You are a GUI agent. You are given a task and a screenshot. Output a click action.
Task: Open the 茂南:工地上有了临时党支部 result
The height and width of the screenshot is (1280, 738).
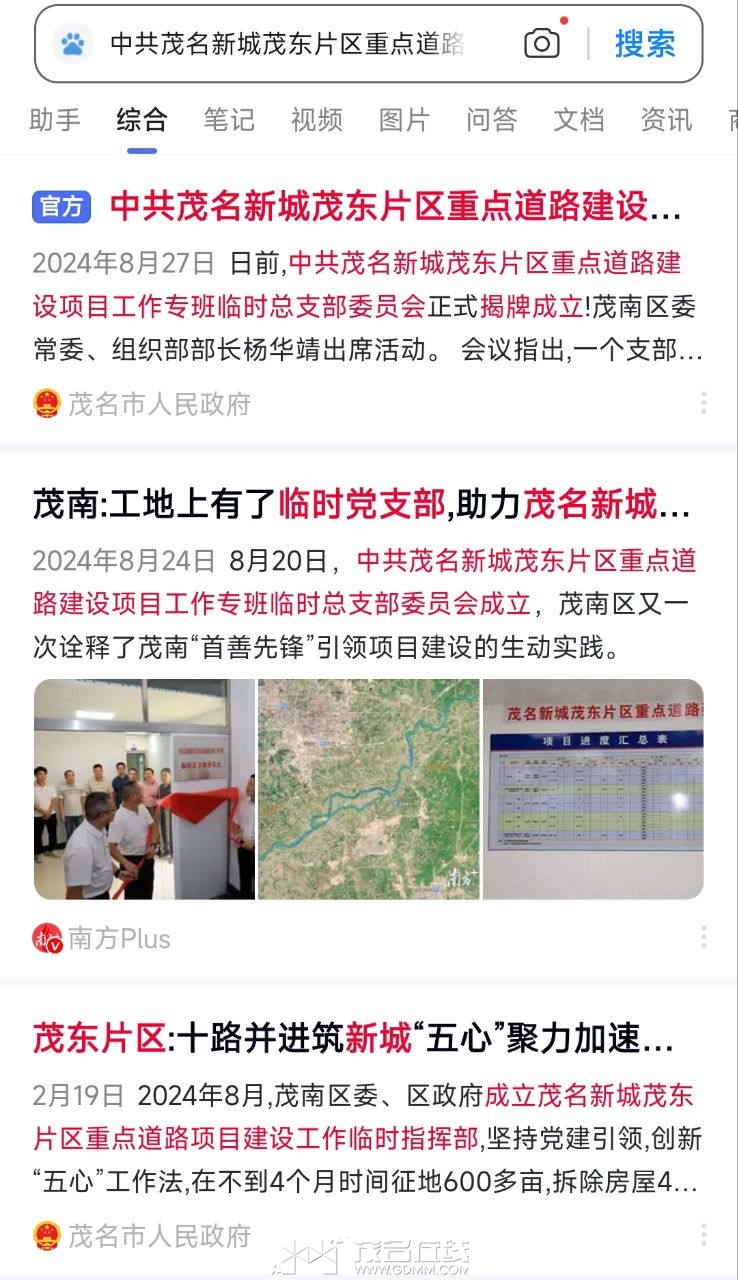tap(361, 505)
